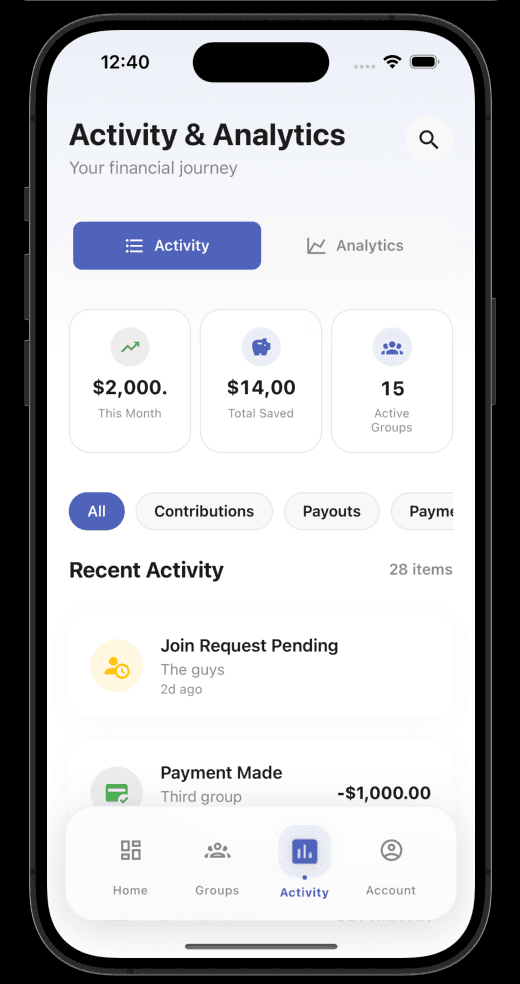Open the This Month stat card
The height and width of the screenshot is (984, 520).
(x=130, y=380)
